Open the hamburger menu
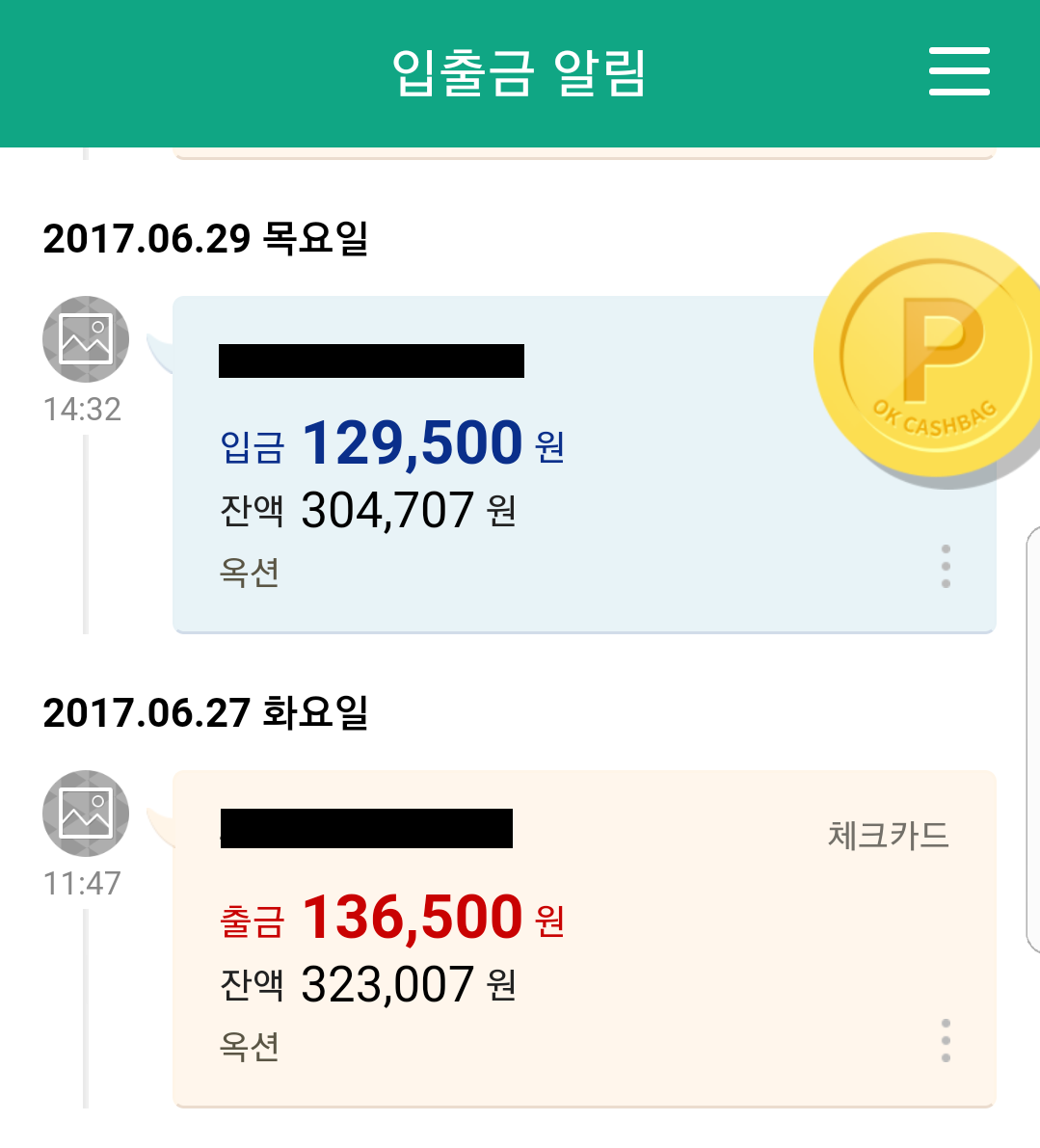 click(959, 71)
